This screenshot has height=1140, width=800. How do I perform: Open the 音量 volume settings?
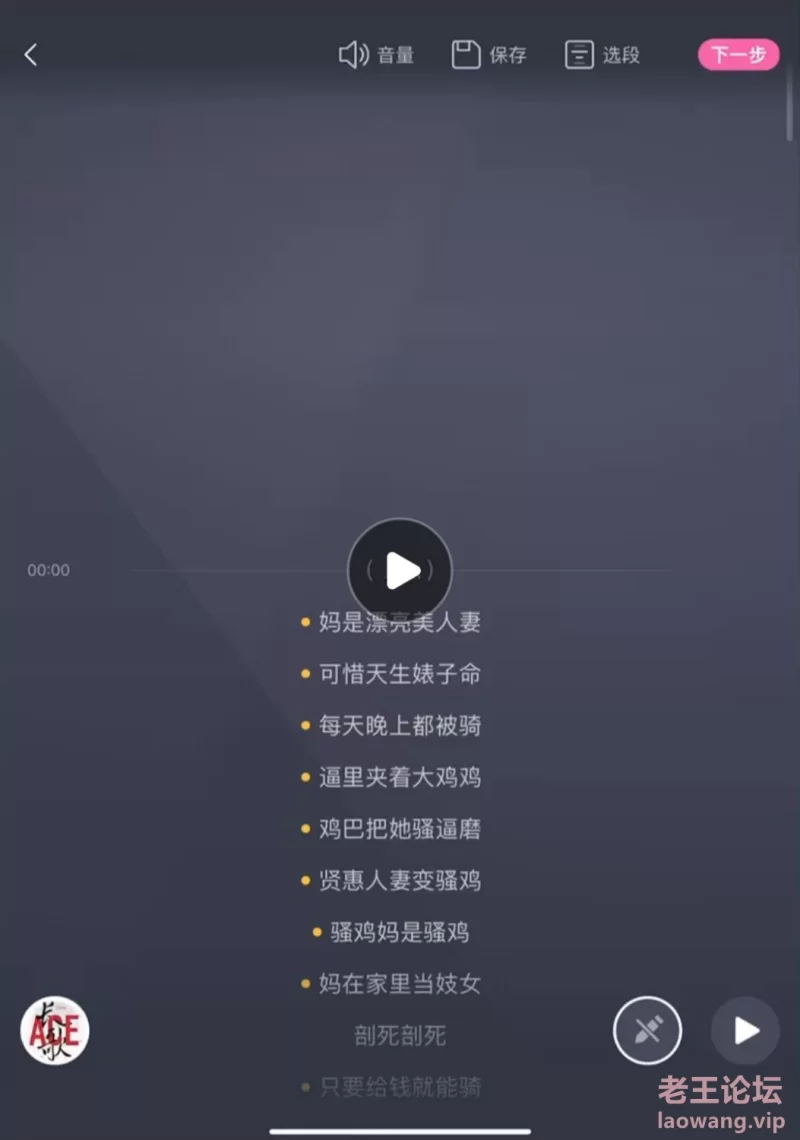376,55
